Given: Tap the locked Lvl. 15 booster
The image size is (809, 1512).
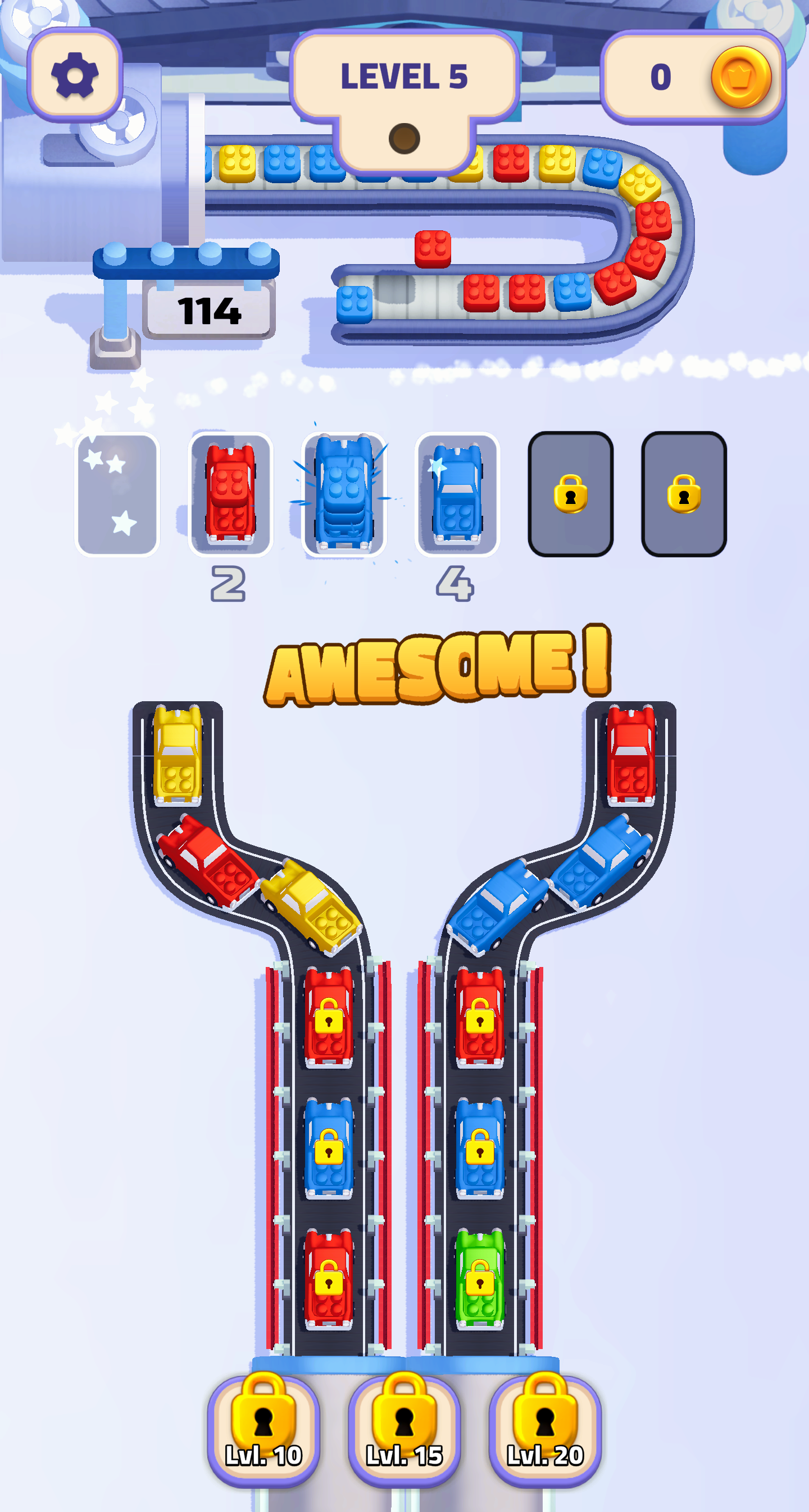Looking at the screenshot, I should pos(404,1431).
